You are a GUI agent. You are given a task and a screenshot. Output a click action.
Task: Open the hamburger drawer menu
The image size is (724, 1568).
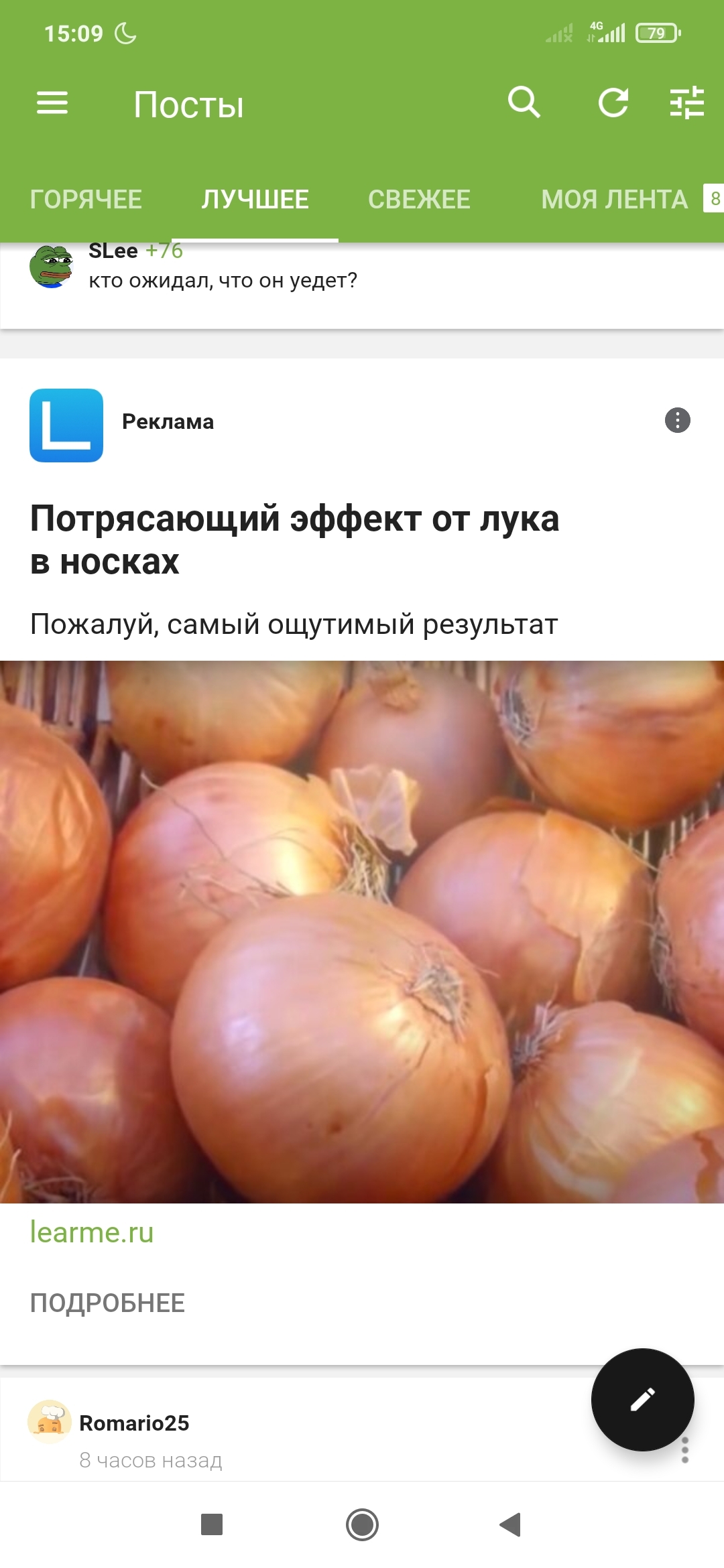pyautogui.click(x=52, y=103)
